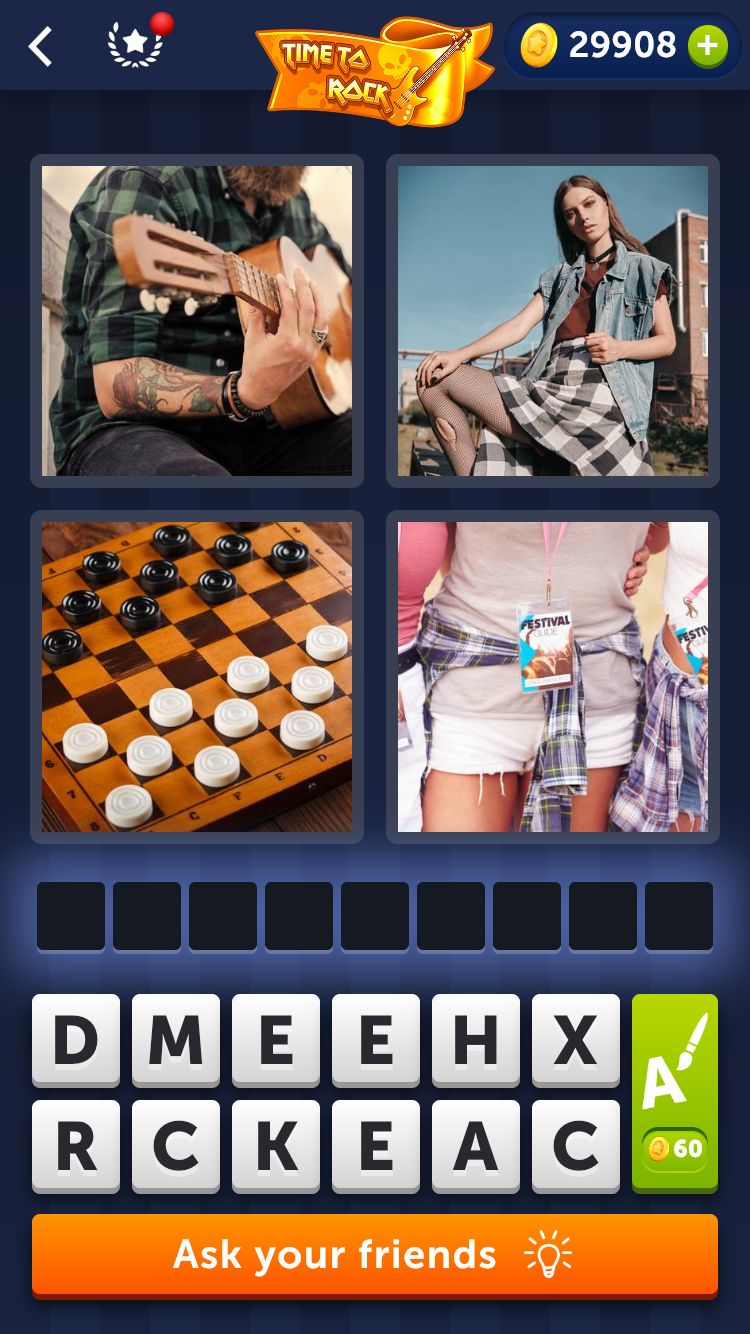750x1334 pixels.
Task: Select the letter M tile
Action: coord(176,1040)
